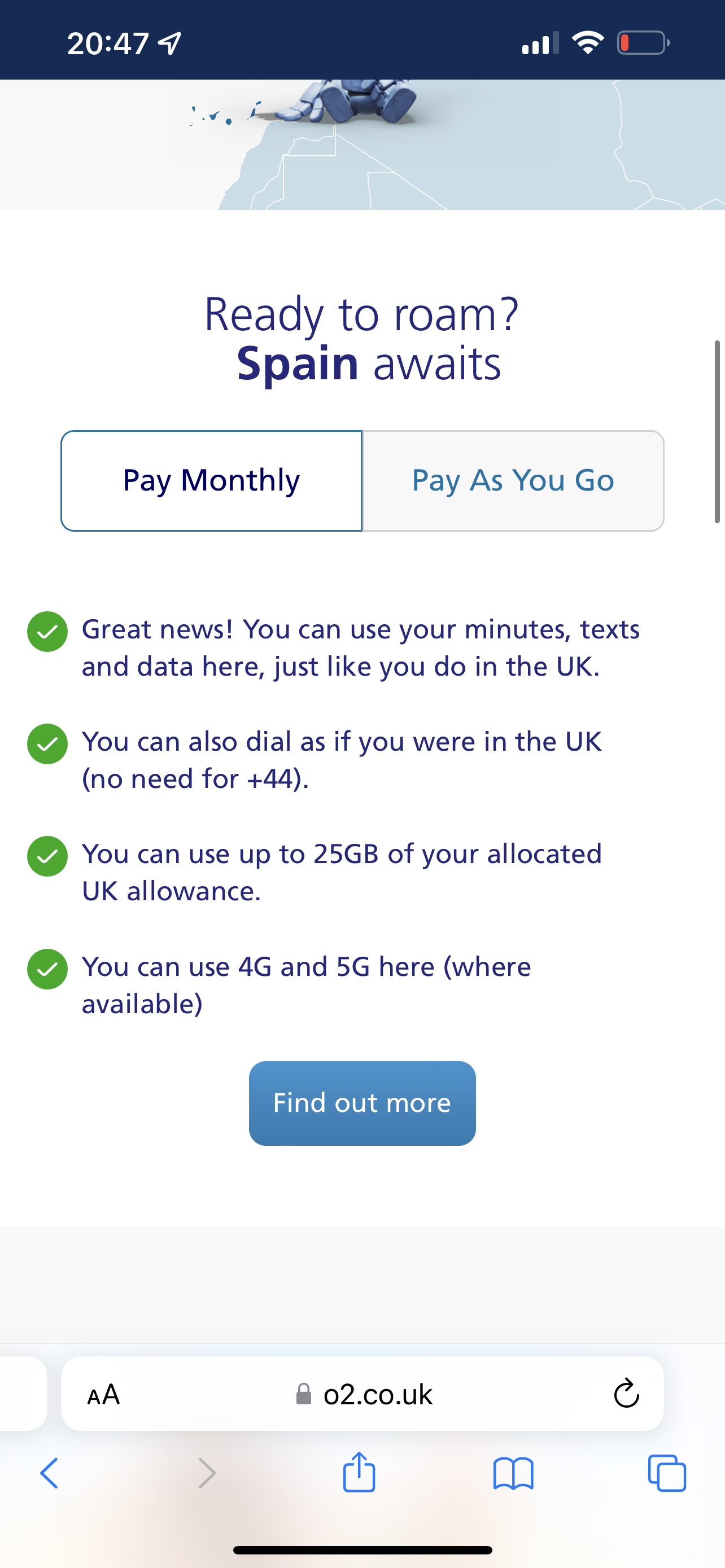This screenshot has height=1568, width=725.
Task: Open the AA reader options menu
Action: (103, 1394)
